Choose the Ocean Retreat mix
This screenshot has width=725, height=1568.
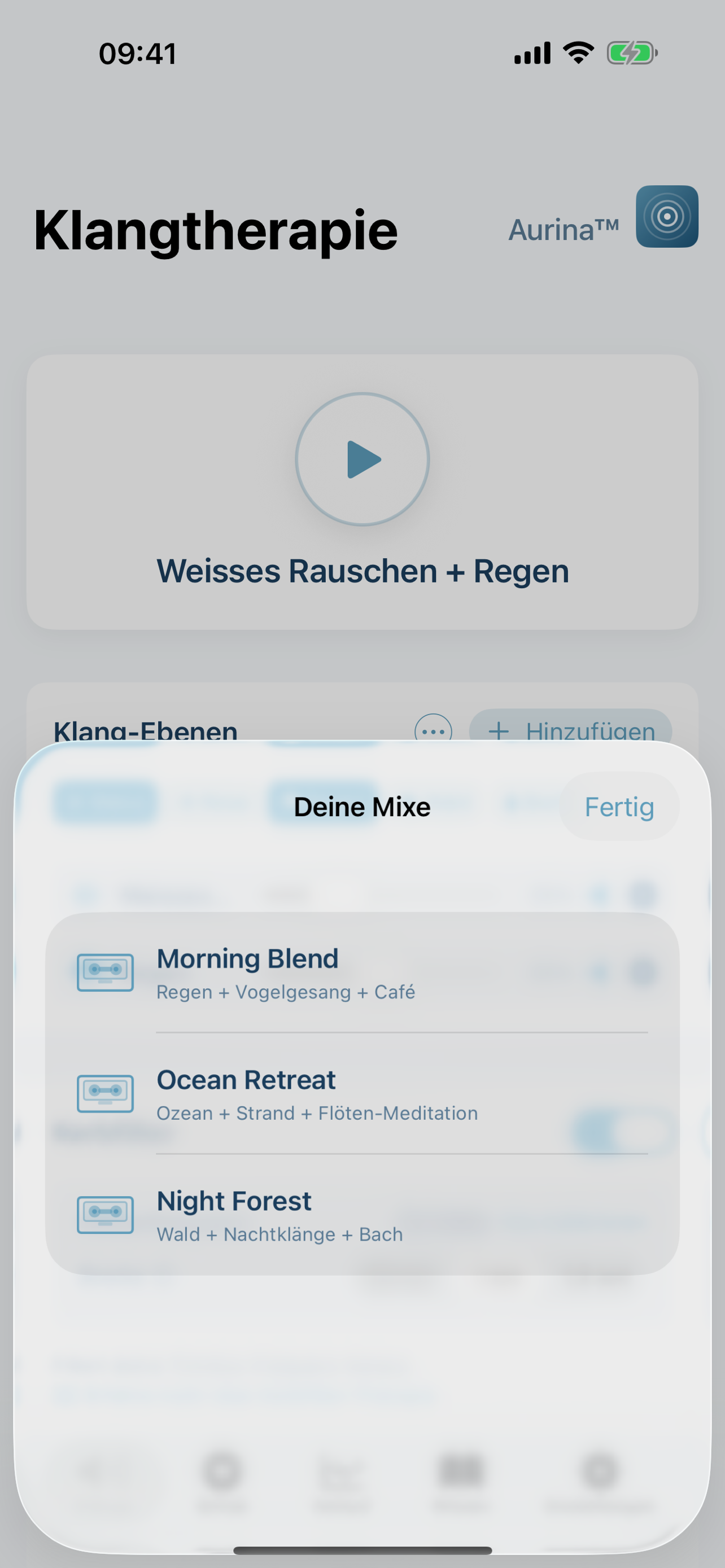361,1094
